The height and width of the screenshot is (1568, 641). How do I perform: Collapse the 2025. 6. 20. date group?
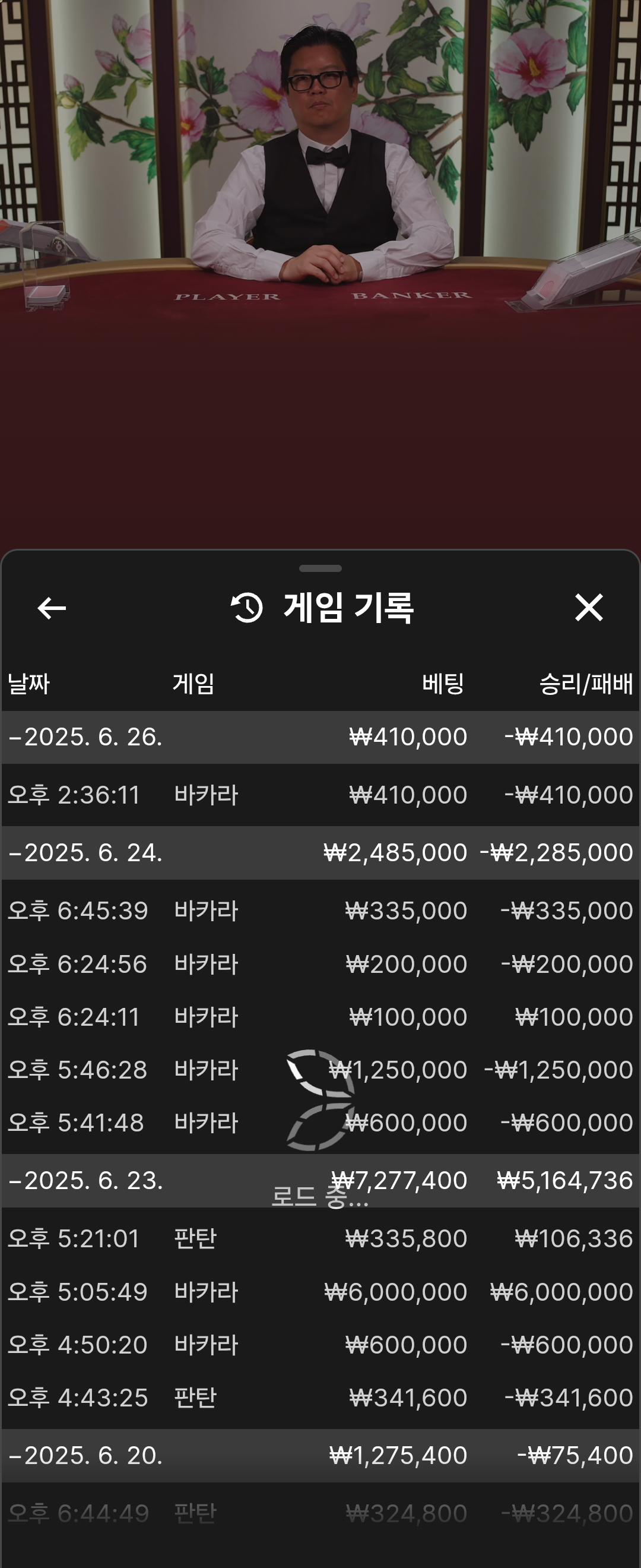pos(85,1455)
